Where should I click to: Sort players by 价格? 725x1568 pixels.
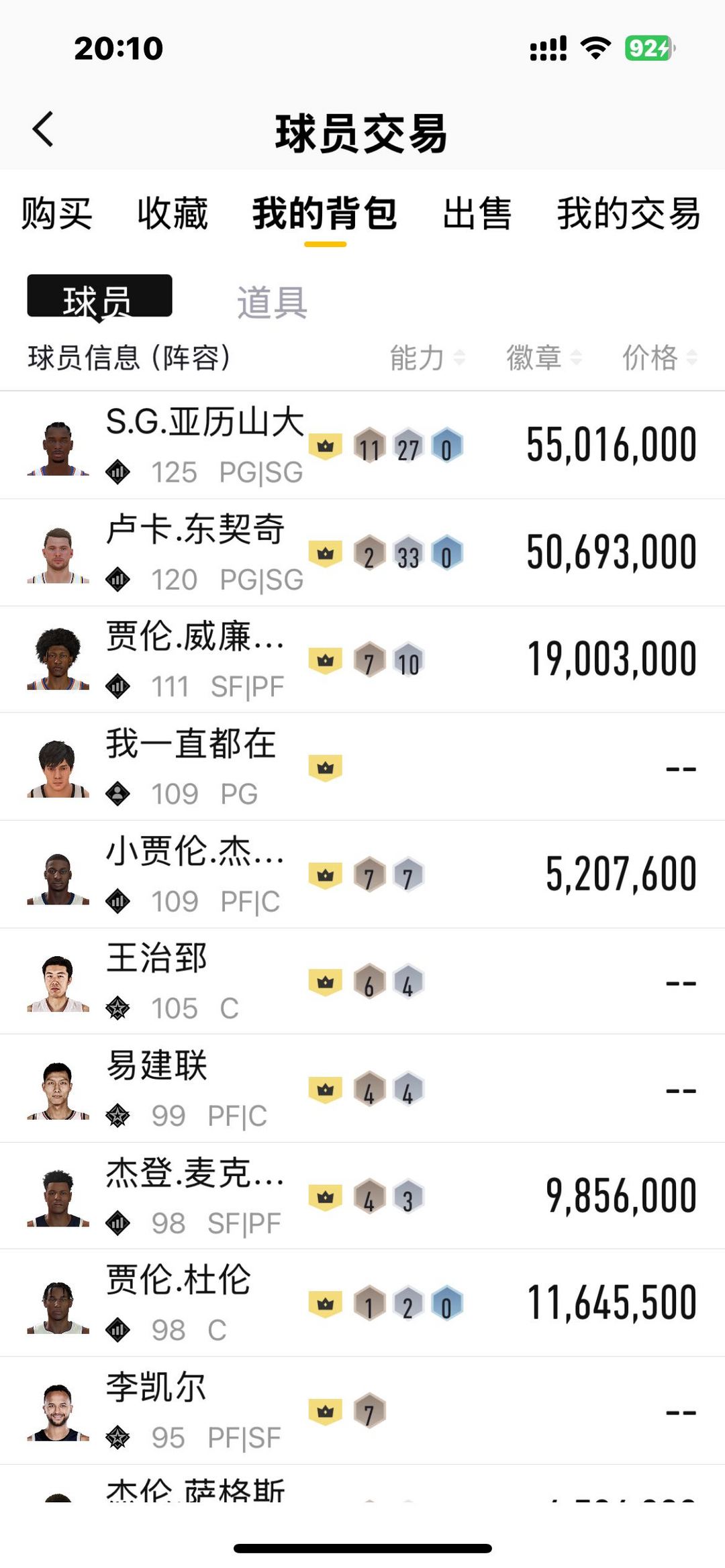click(x=659, y=358)
